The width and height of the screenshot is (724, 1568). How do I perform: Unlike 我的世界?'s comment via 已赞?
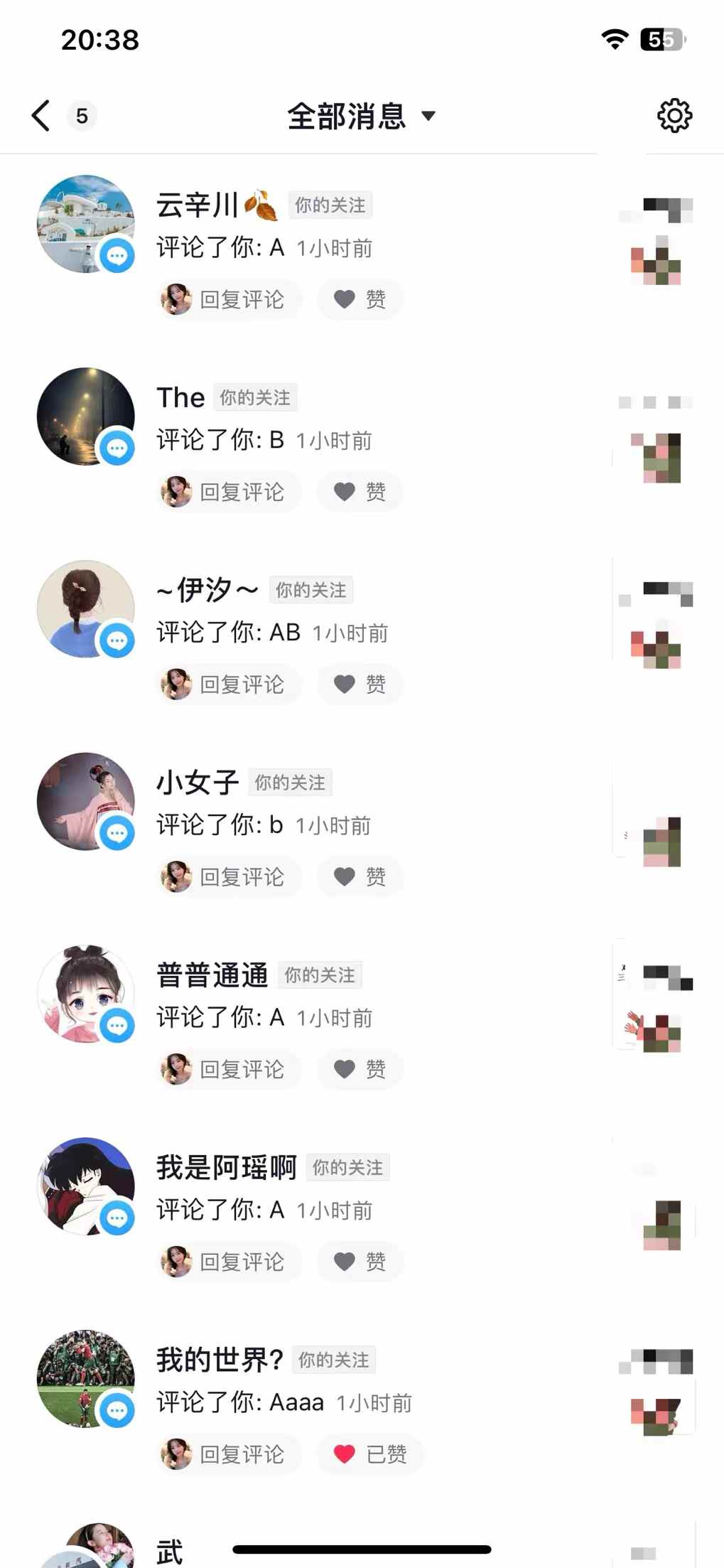[x=371, y=1454]
